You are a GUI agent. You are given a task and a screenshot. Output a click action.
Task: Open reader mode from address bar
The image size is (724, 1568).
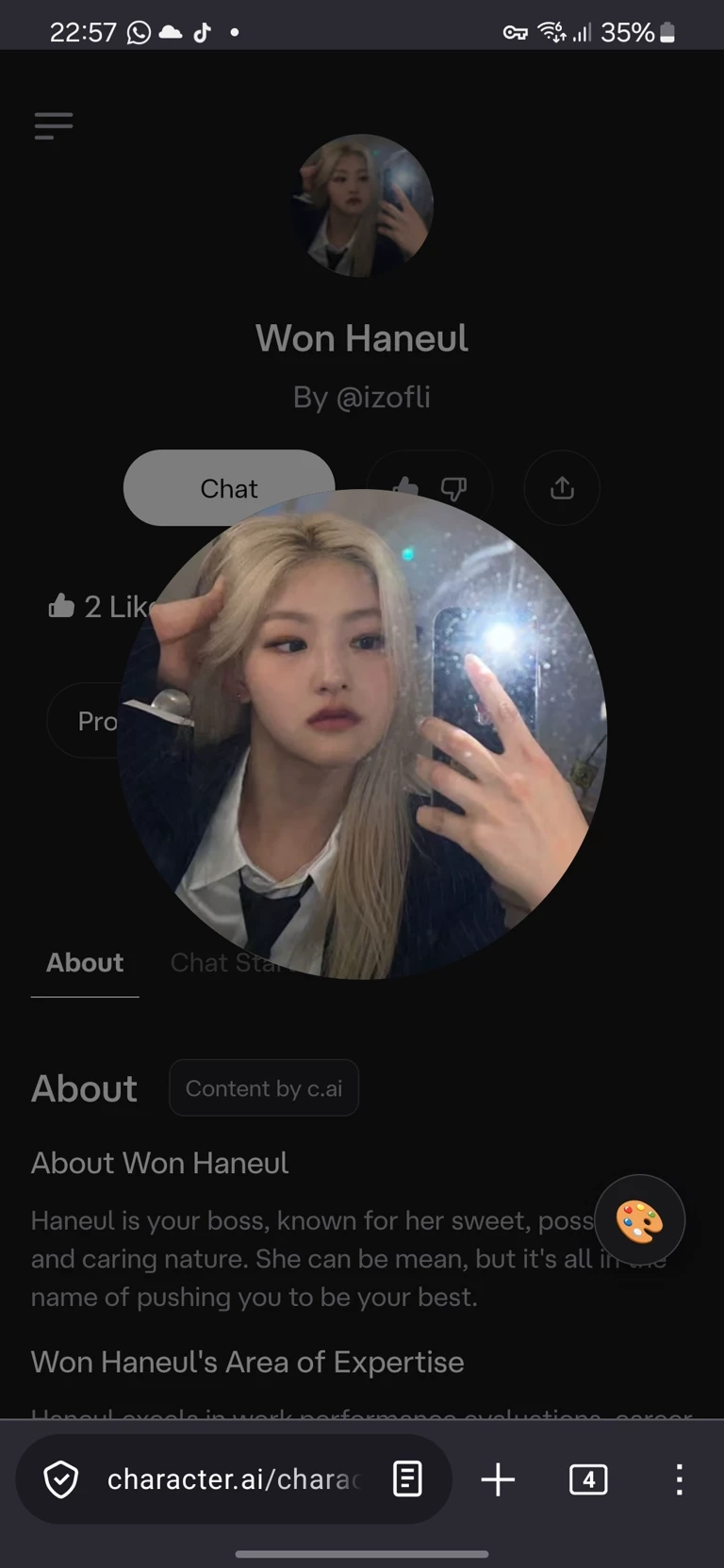(407, 1479)
